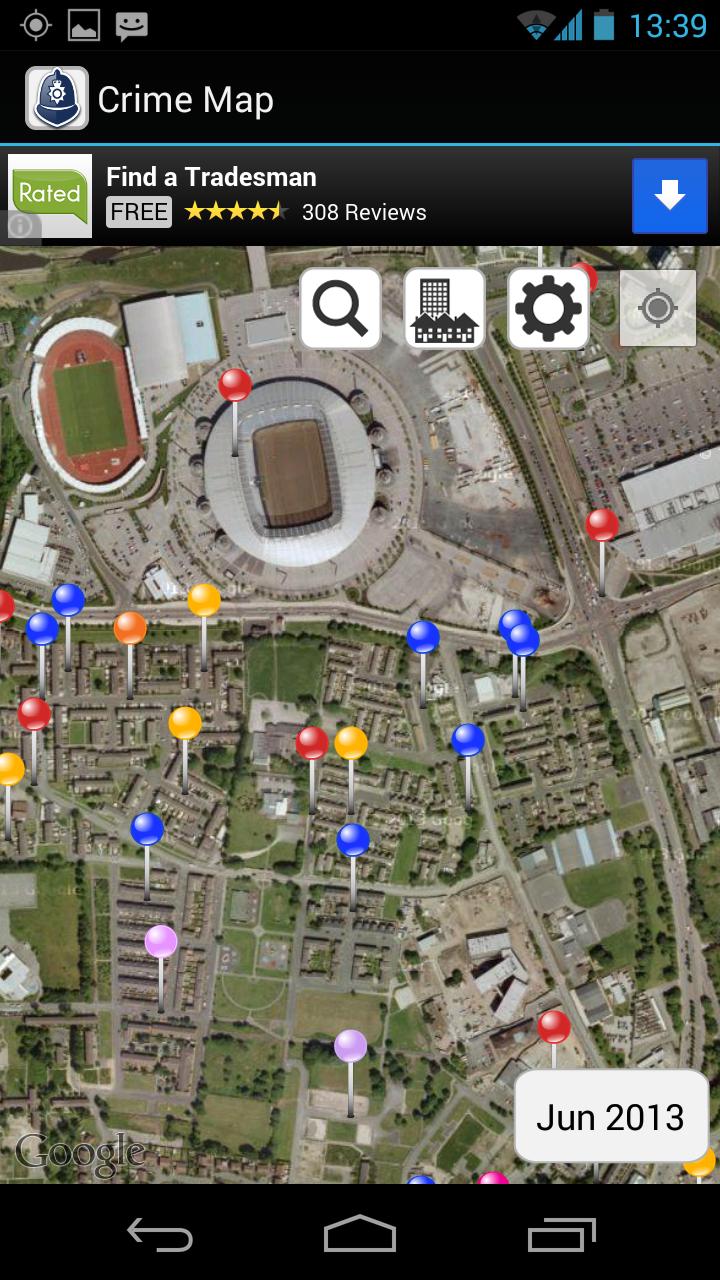The height and width of the screenshot is (1280, 720).
Task: Open the gear settings button
Action: (548, 308)
